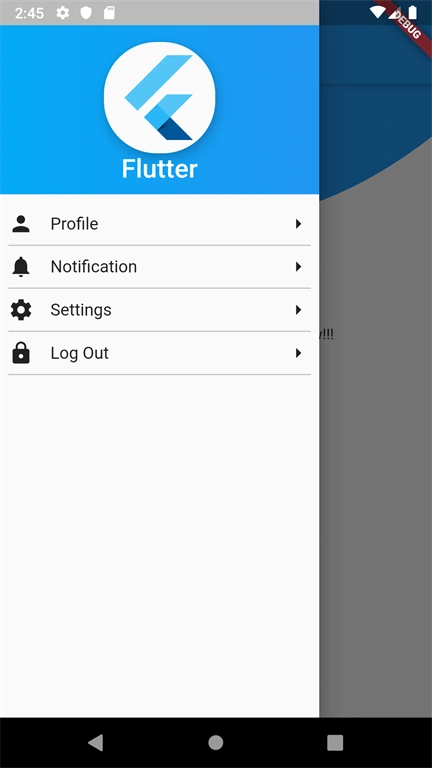This screenshot has width=432, height=768.
Task: Open the Notification row
Action: (159, 267)
